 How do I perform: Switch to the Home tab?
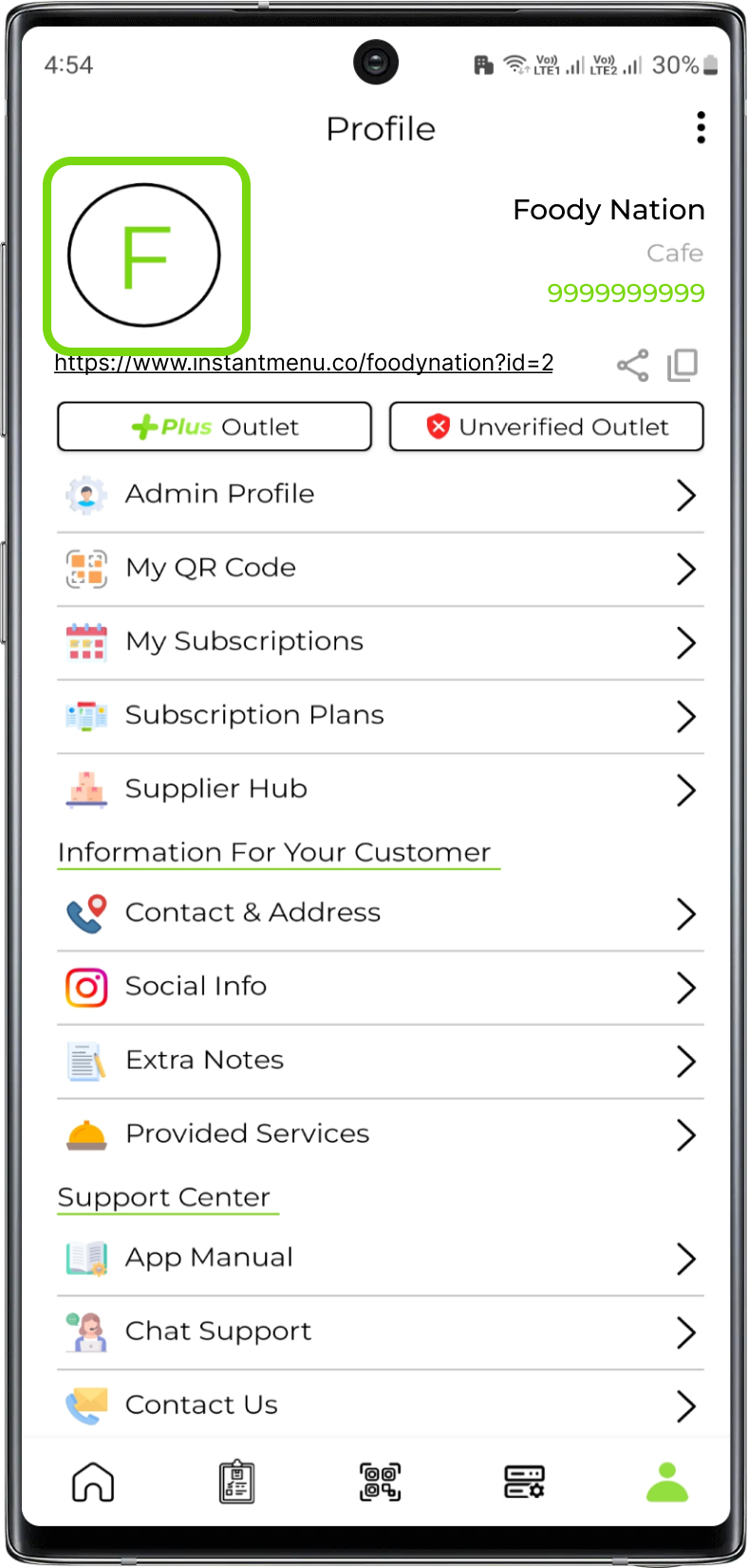tap(93, 1482)
